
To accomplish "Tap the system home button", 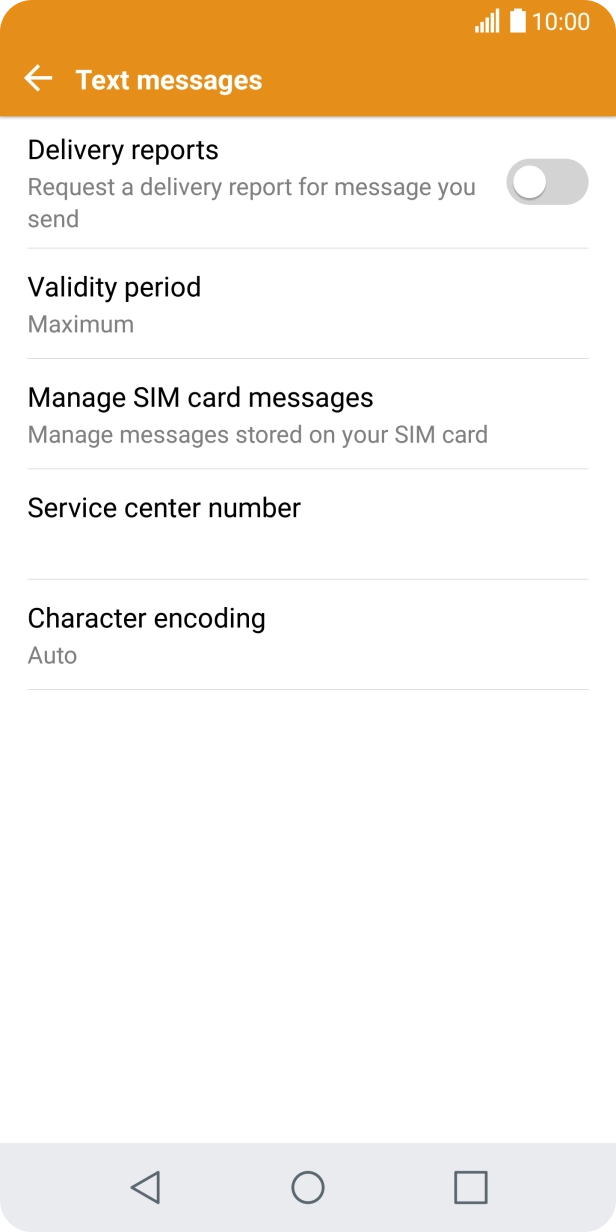I will (307, 1187).
